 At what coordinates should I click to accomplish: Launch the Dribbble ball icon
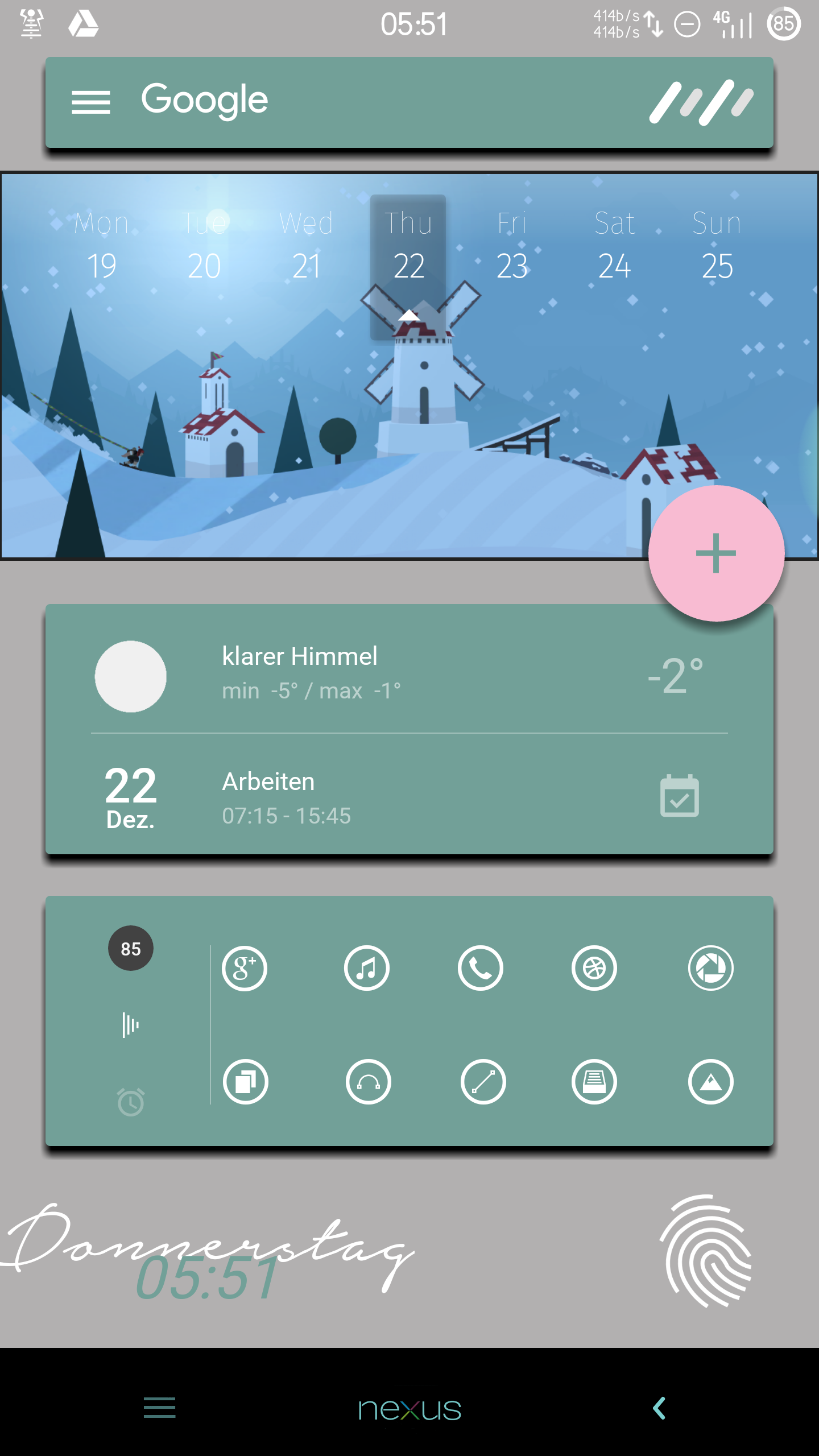pyautogui.click(x=594, y=968)
